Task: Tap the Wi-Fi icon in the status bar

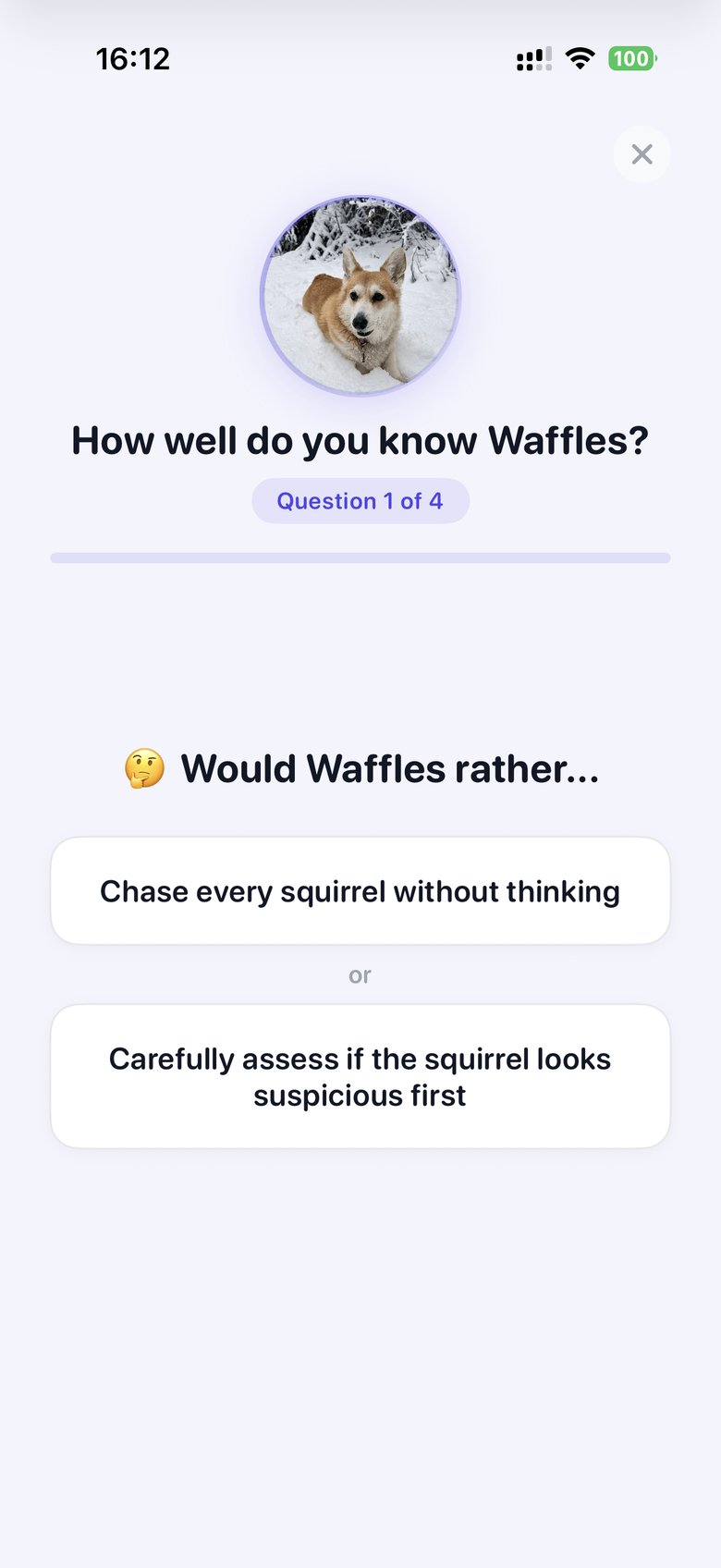Action: point(578,58)
